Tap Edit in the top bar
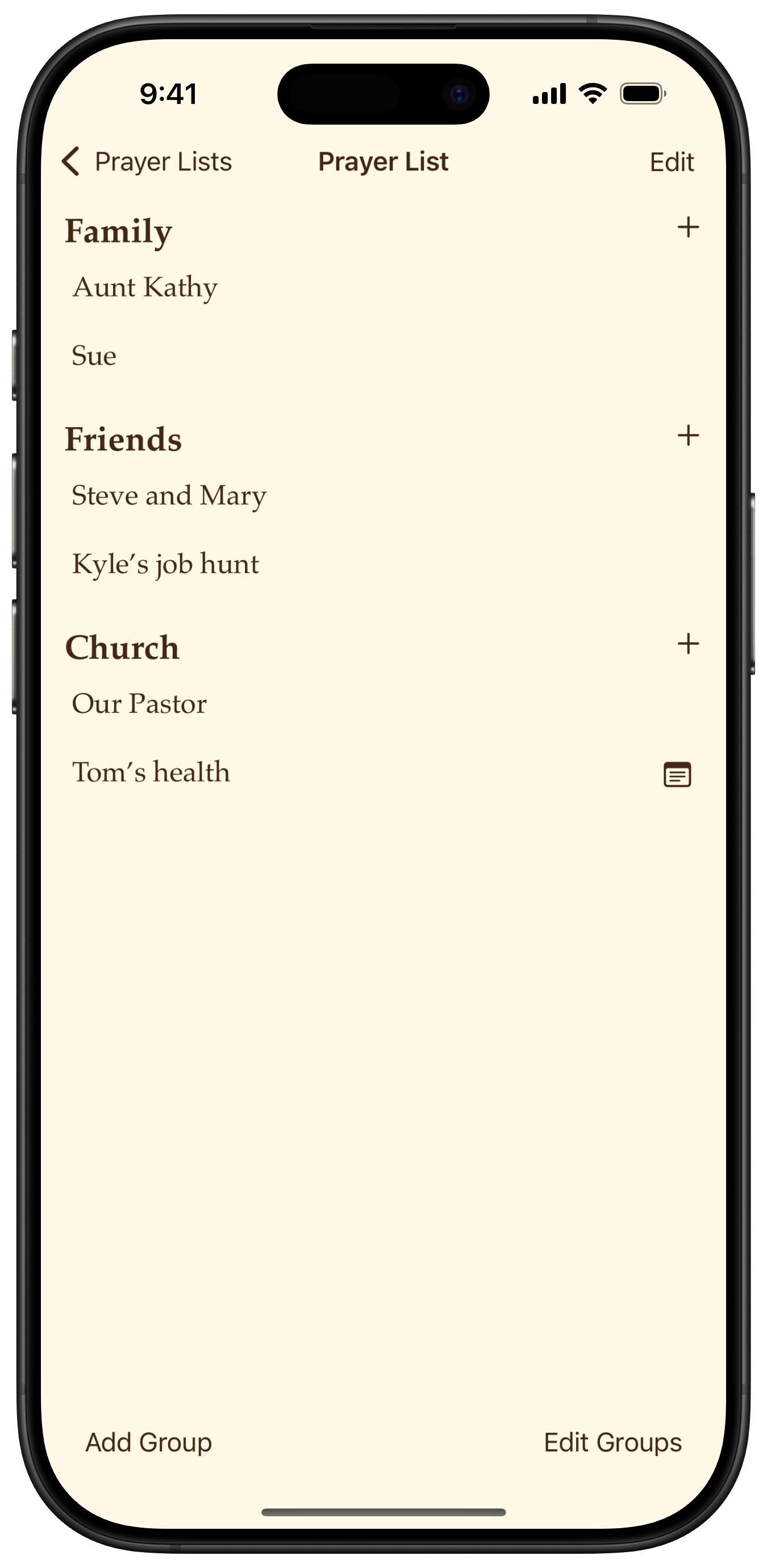This screenshot has height=1568, width=767. coord(671,162)
